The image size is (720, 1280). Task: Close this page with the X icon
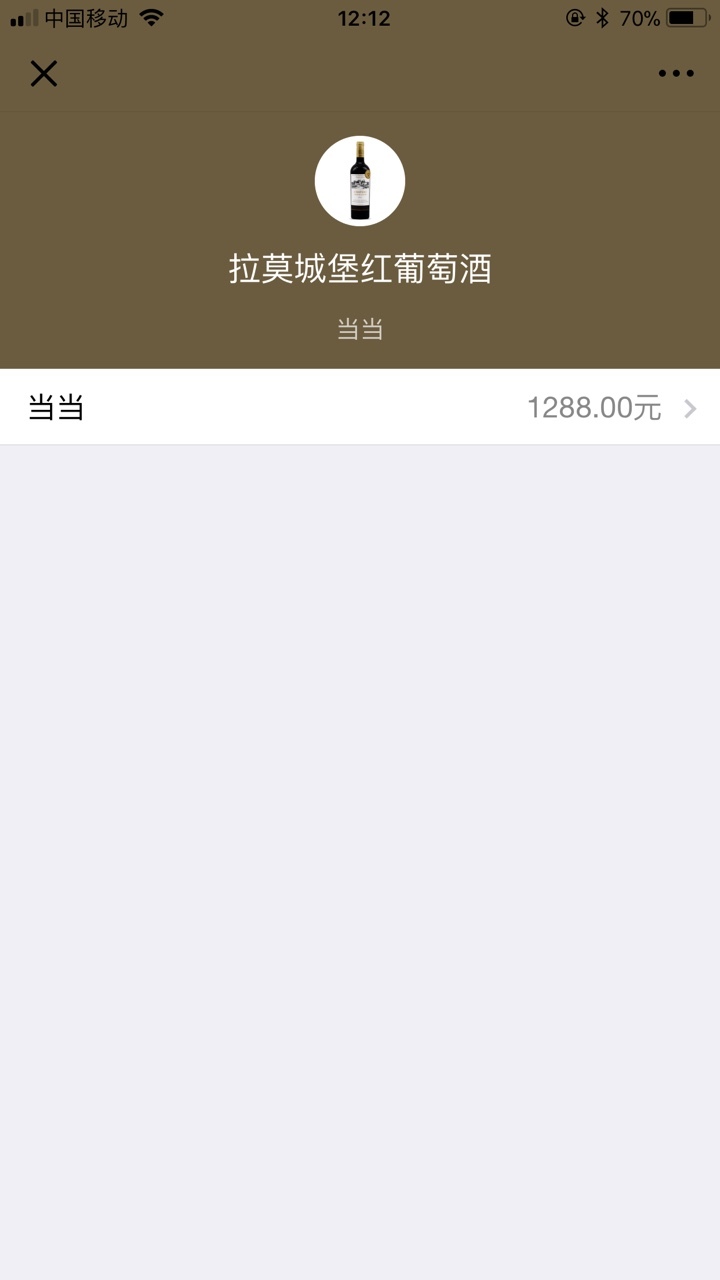click(x=44, y=73)
